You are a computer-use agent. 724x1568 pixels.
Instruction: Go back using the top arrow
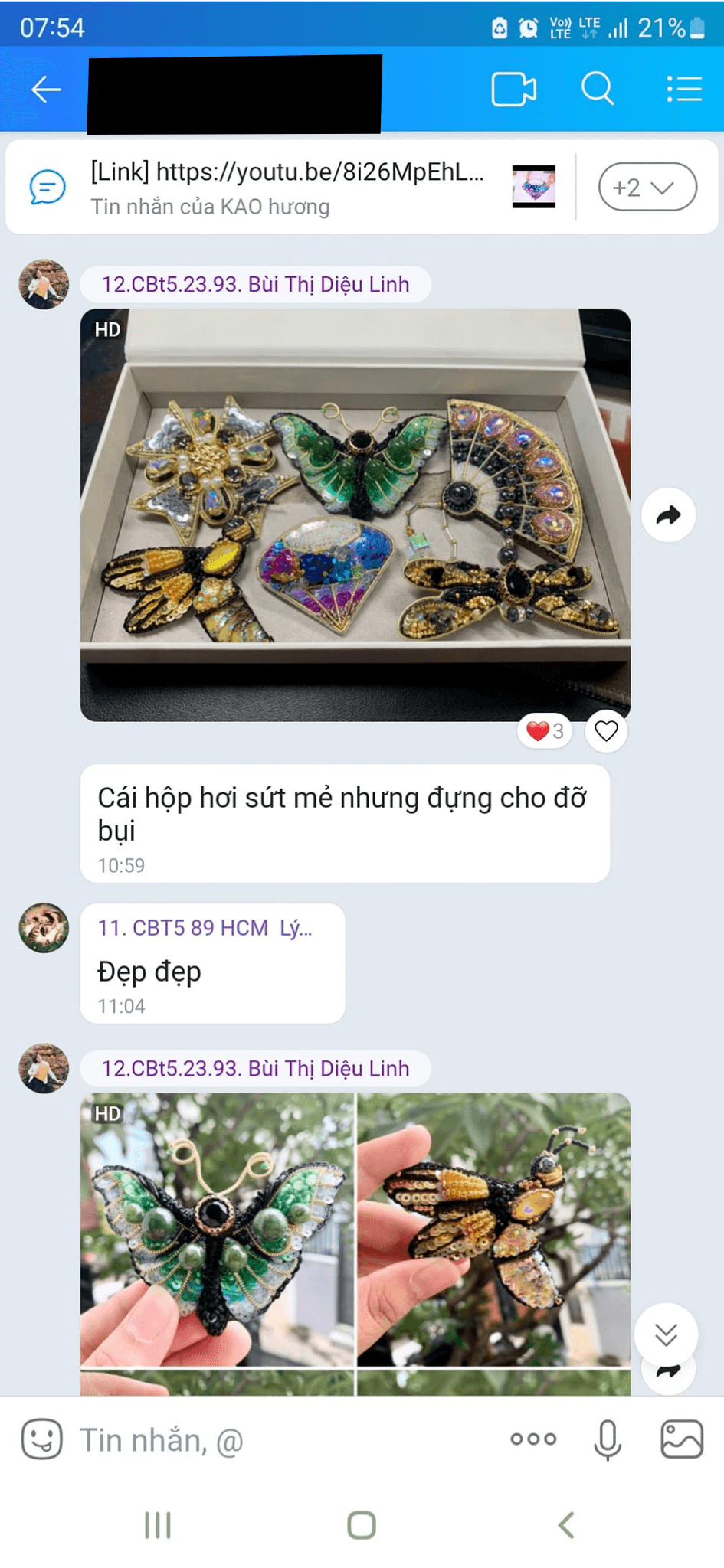tap(46, 90)
